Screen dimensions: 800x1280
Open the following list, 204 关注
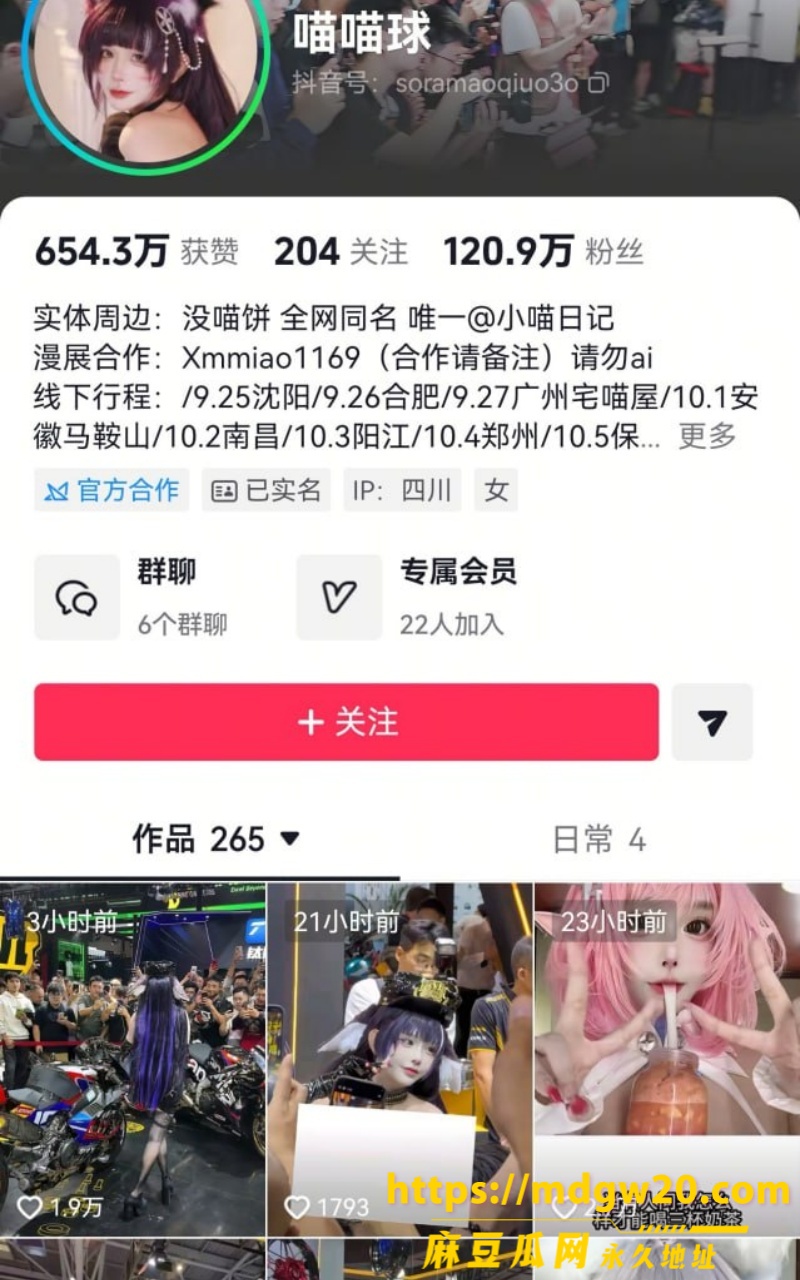[341, 252]
